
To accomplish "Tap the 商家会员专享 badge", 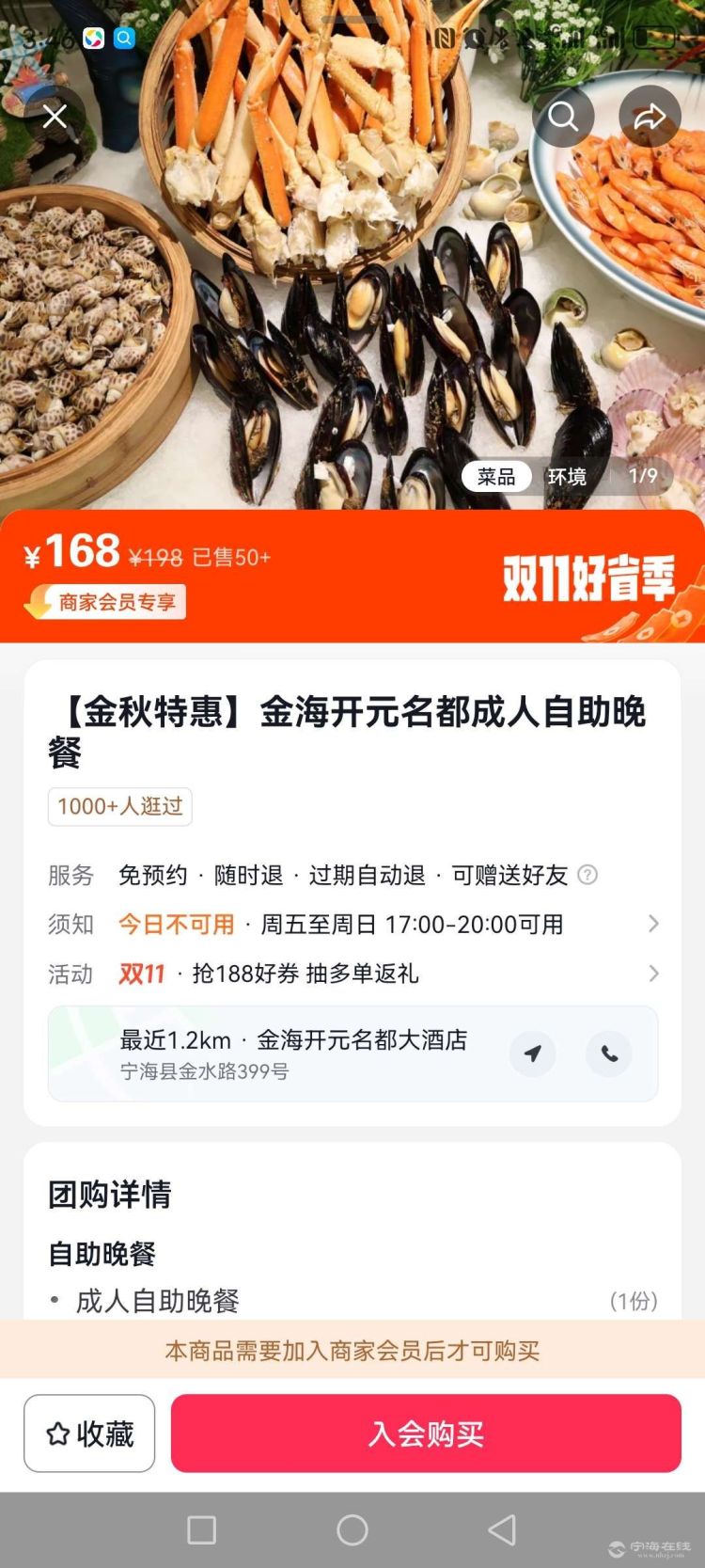I will [x=105, y=602].
